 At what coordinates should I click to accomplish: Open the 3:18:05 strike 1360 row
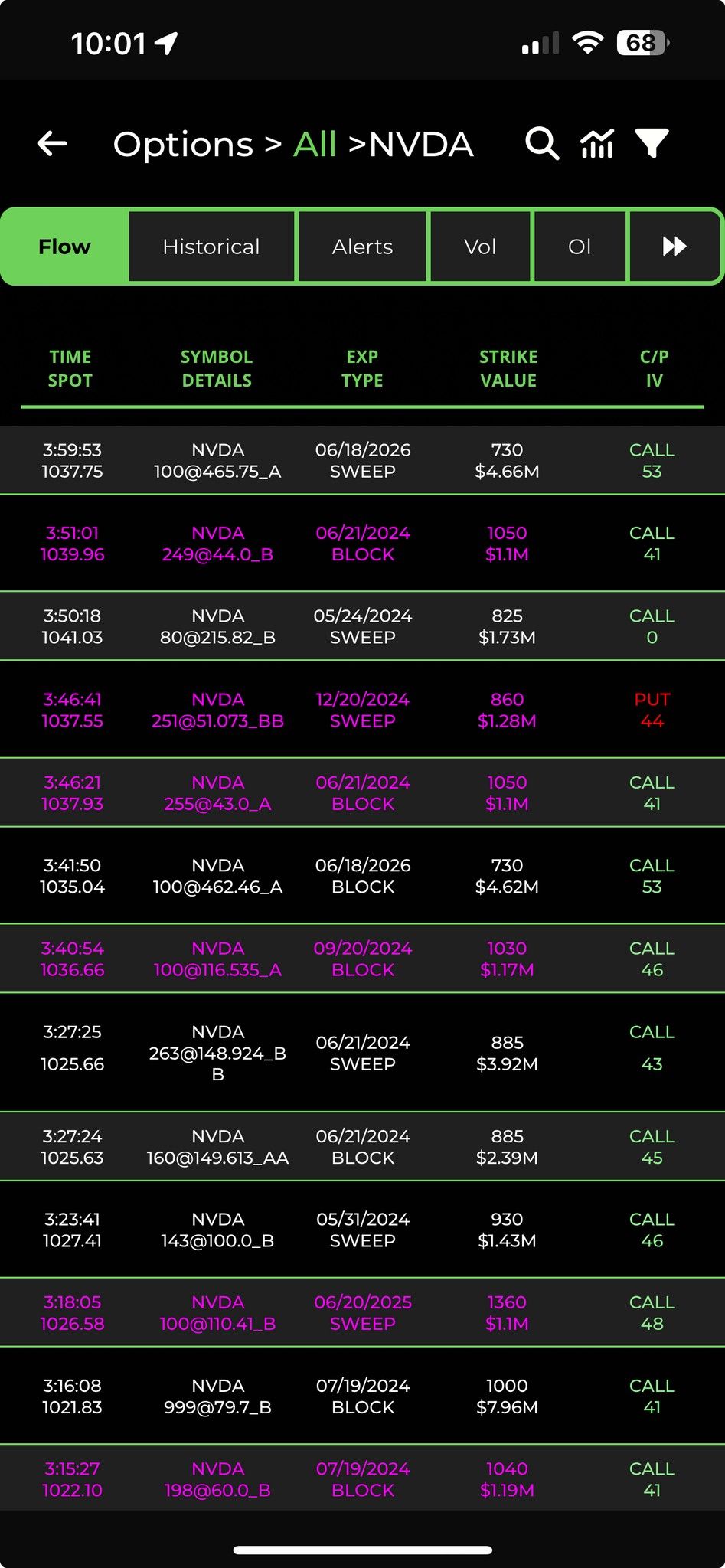[362, 1312]
